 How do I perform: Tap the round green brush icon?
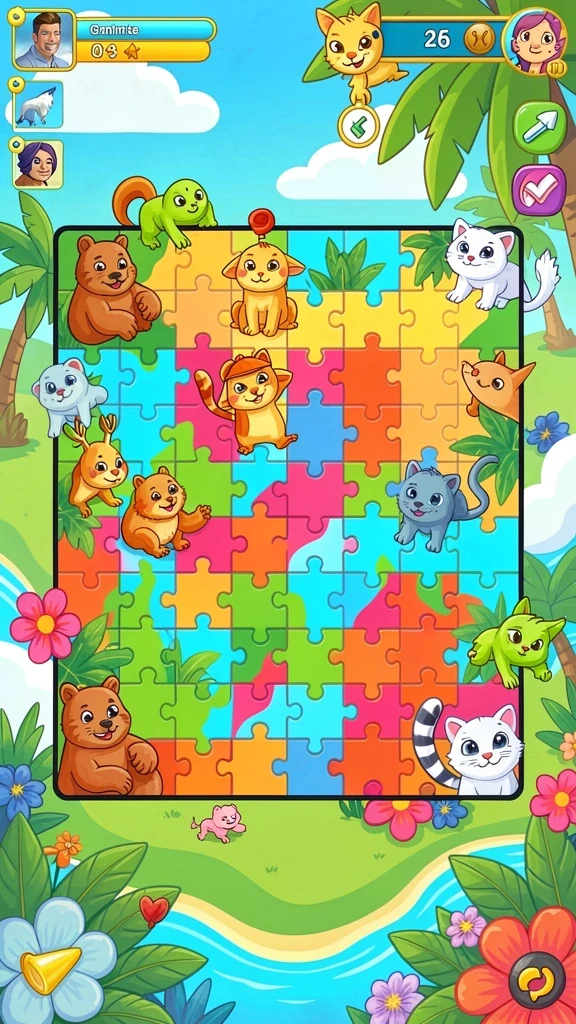359,126
